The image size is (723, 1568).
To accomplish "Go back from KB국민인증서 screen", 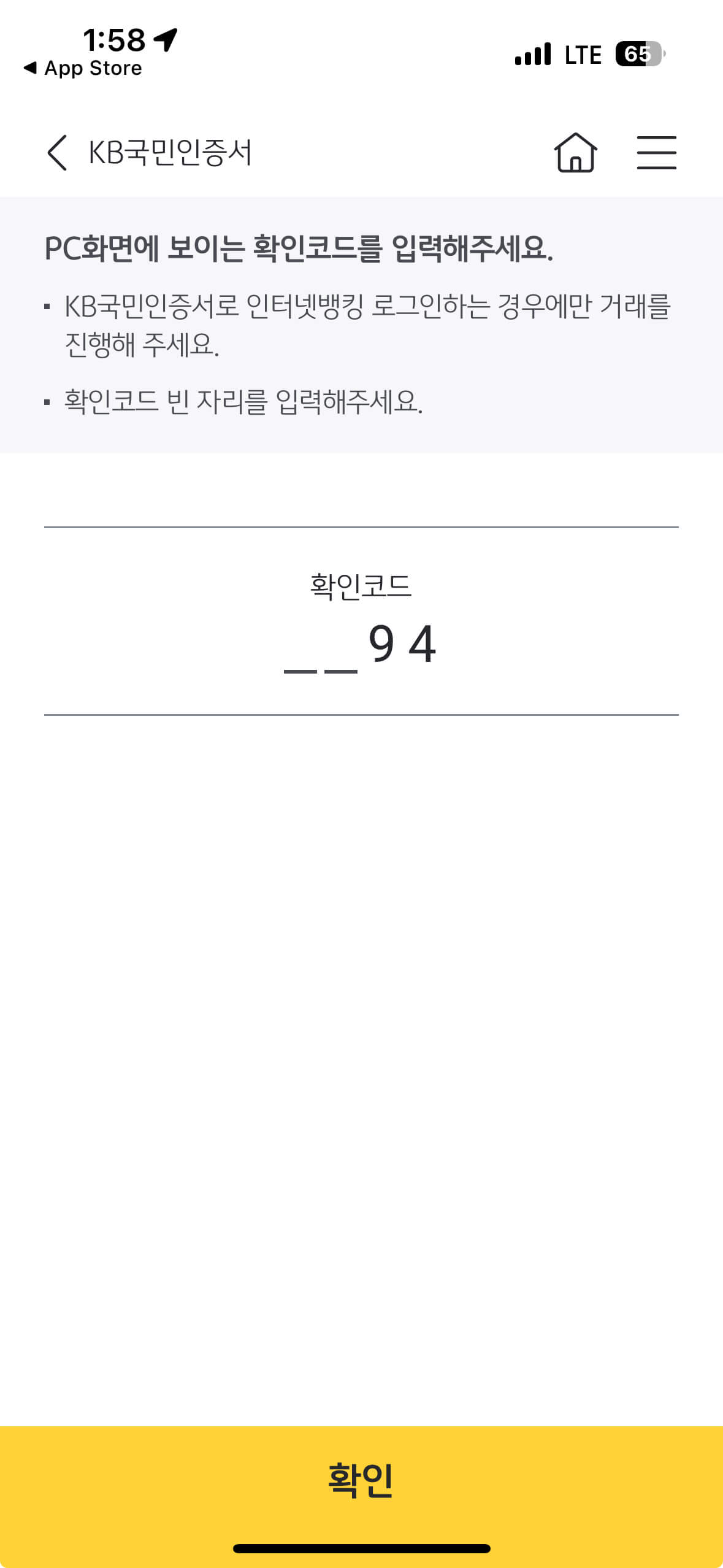I will pos(57,153).
